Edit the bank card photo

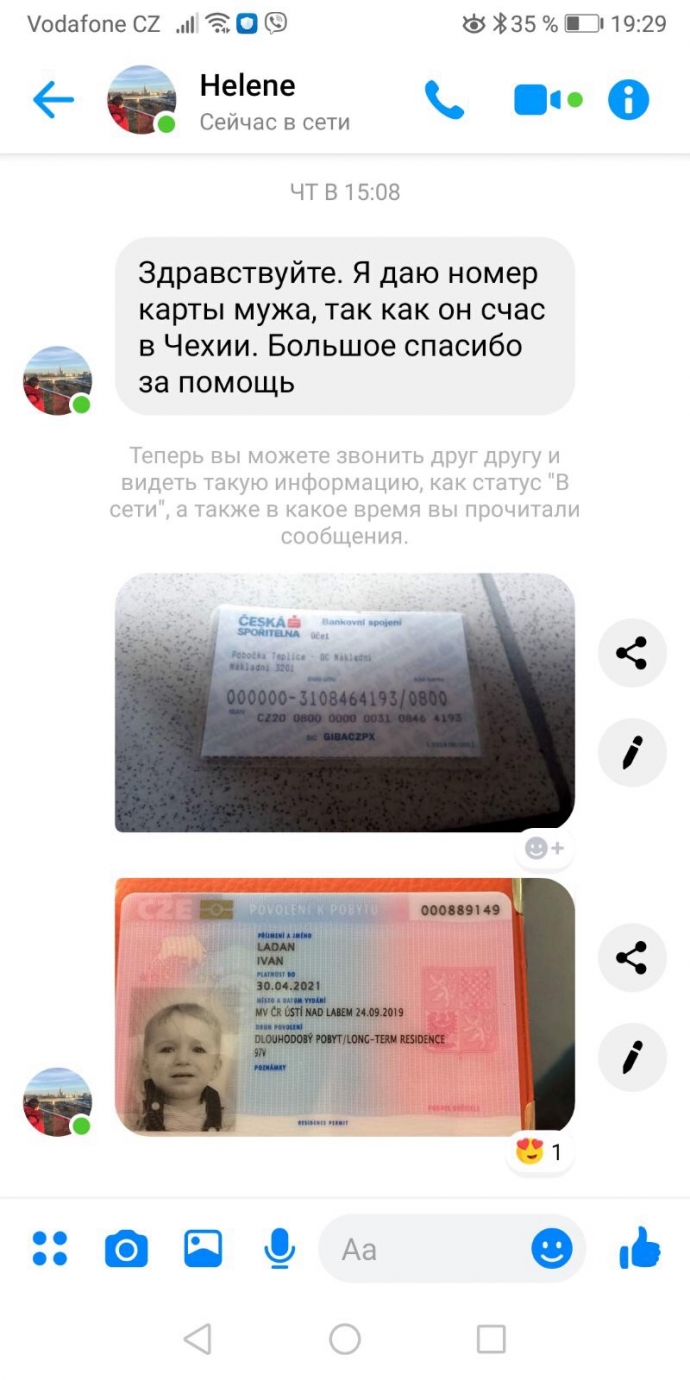click(x=631, y=752)
